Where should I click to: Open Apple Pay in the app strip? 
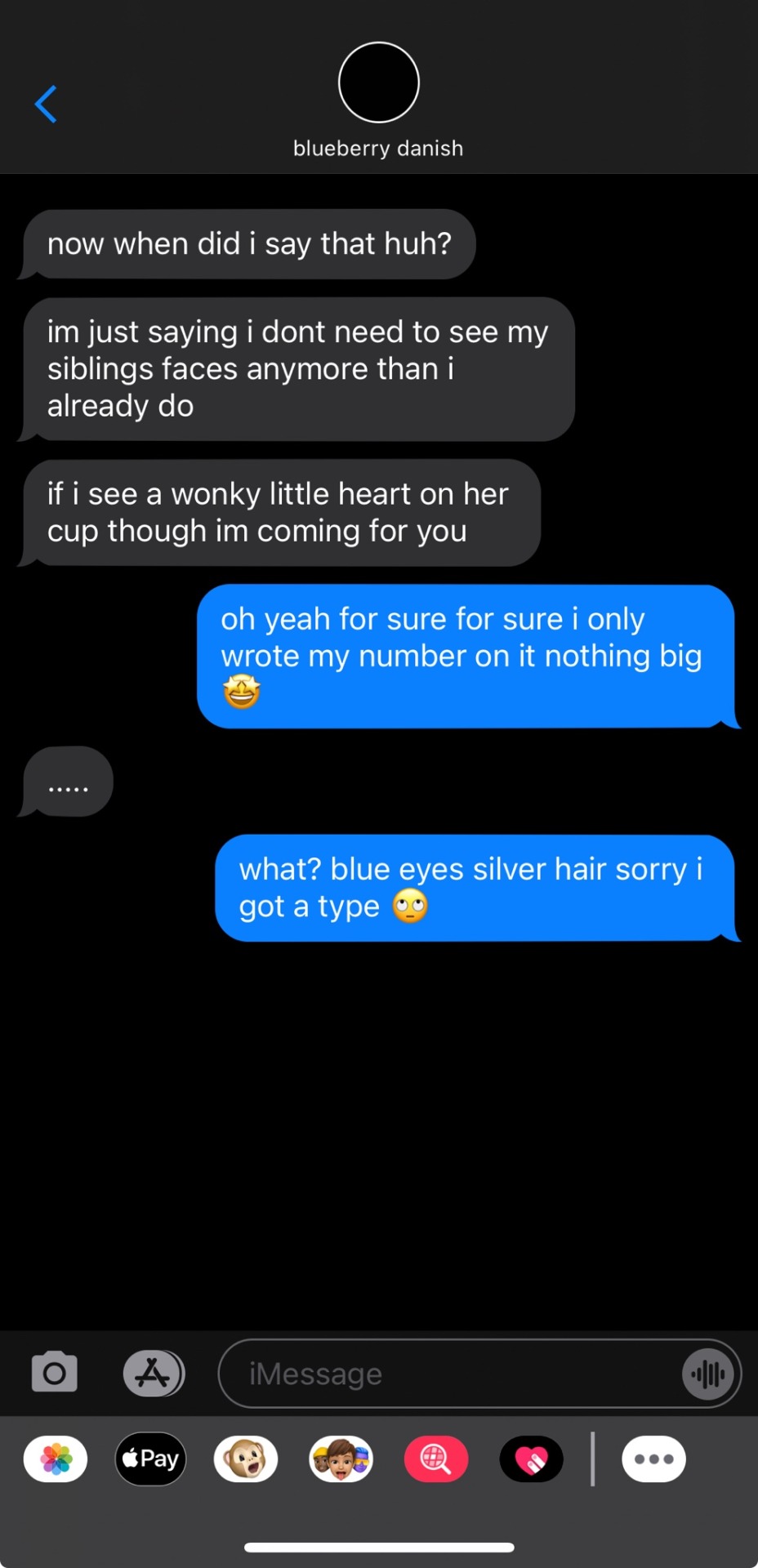151,1459
